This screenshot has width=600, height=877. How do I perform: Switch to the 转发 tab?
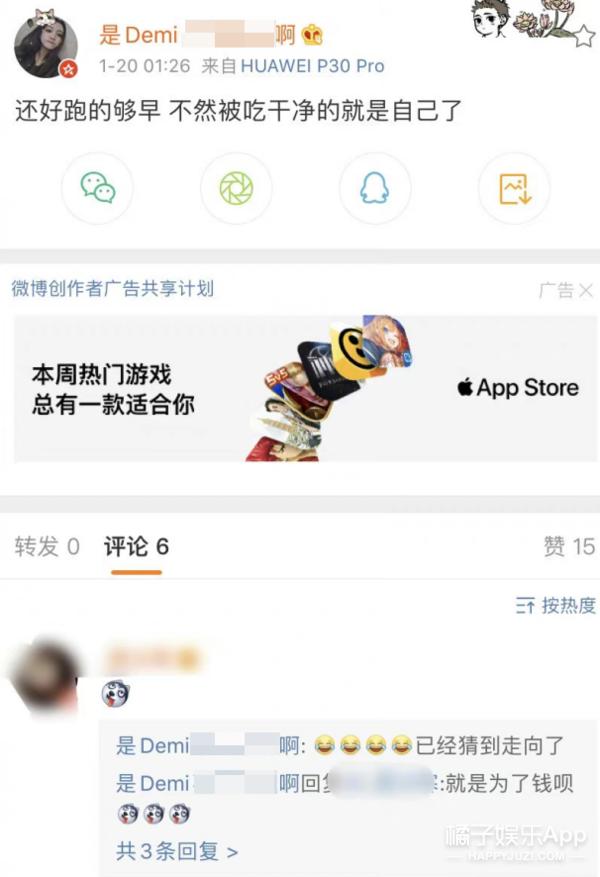[x=46, y=546]
